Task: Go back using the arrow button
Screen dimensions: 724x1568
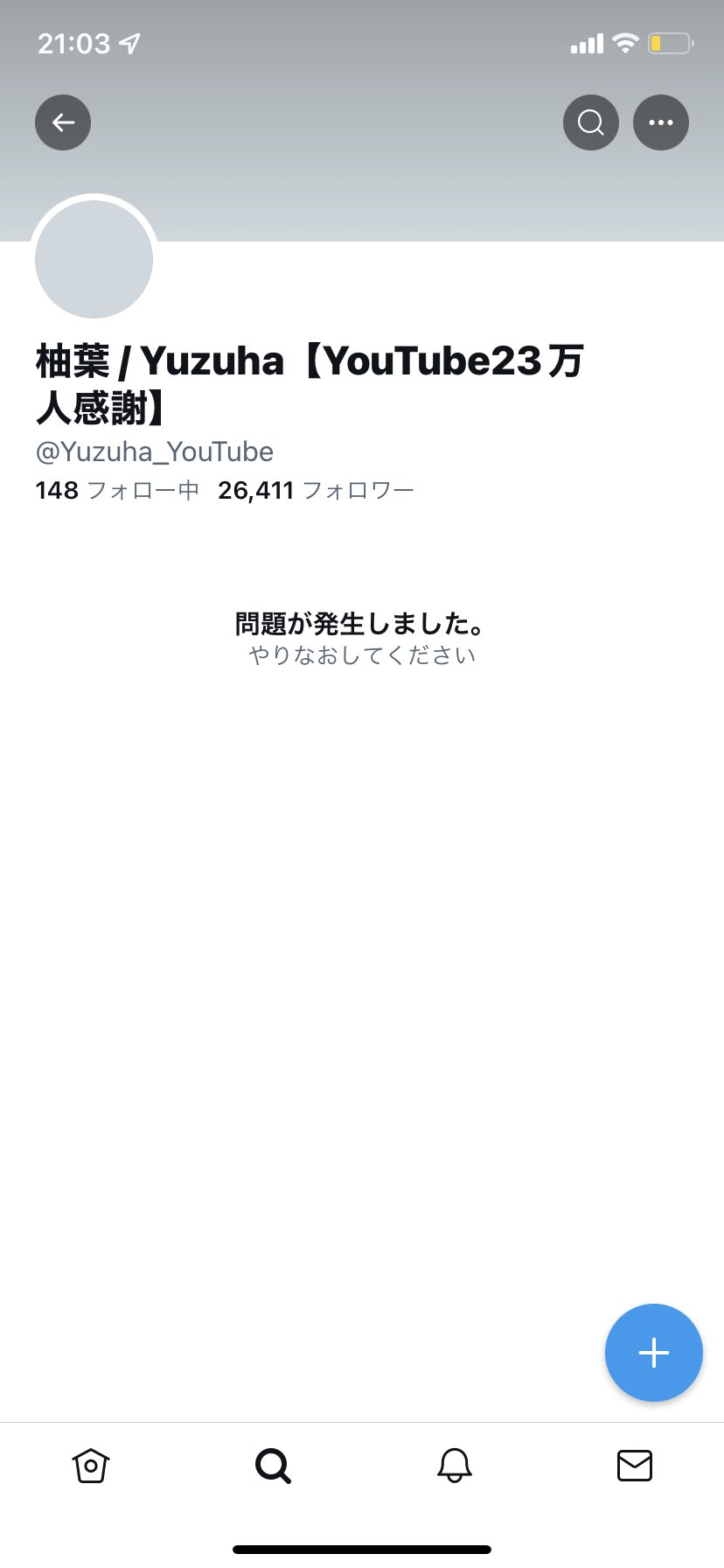Action: (x=63, y=122)
